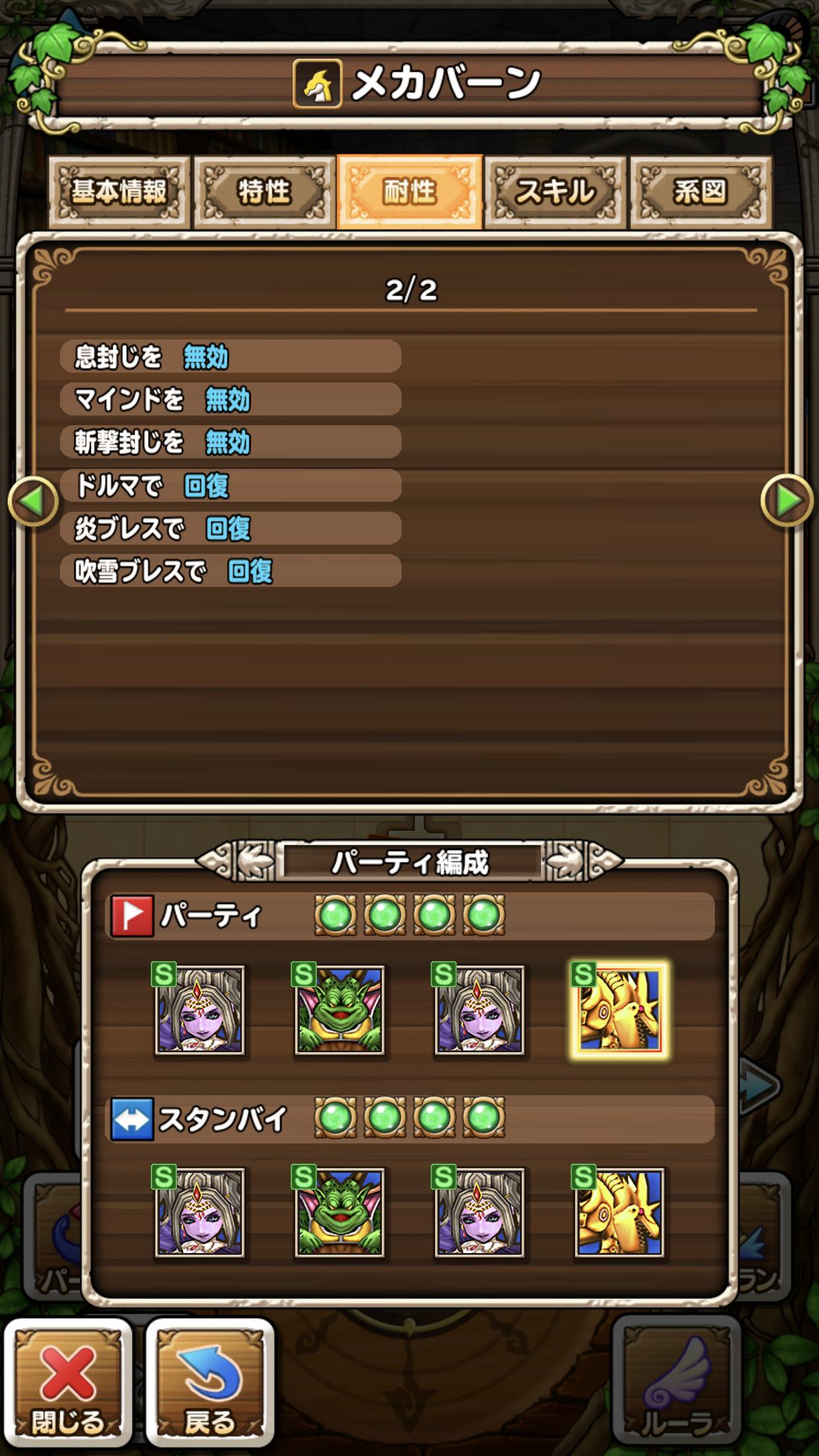The height and width of the screenshot is (1456, 819).
Task: Switch to the スキル tab
Action: 555,192
